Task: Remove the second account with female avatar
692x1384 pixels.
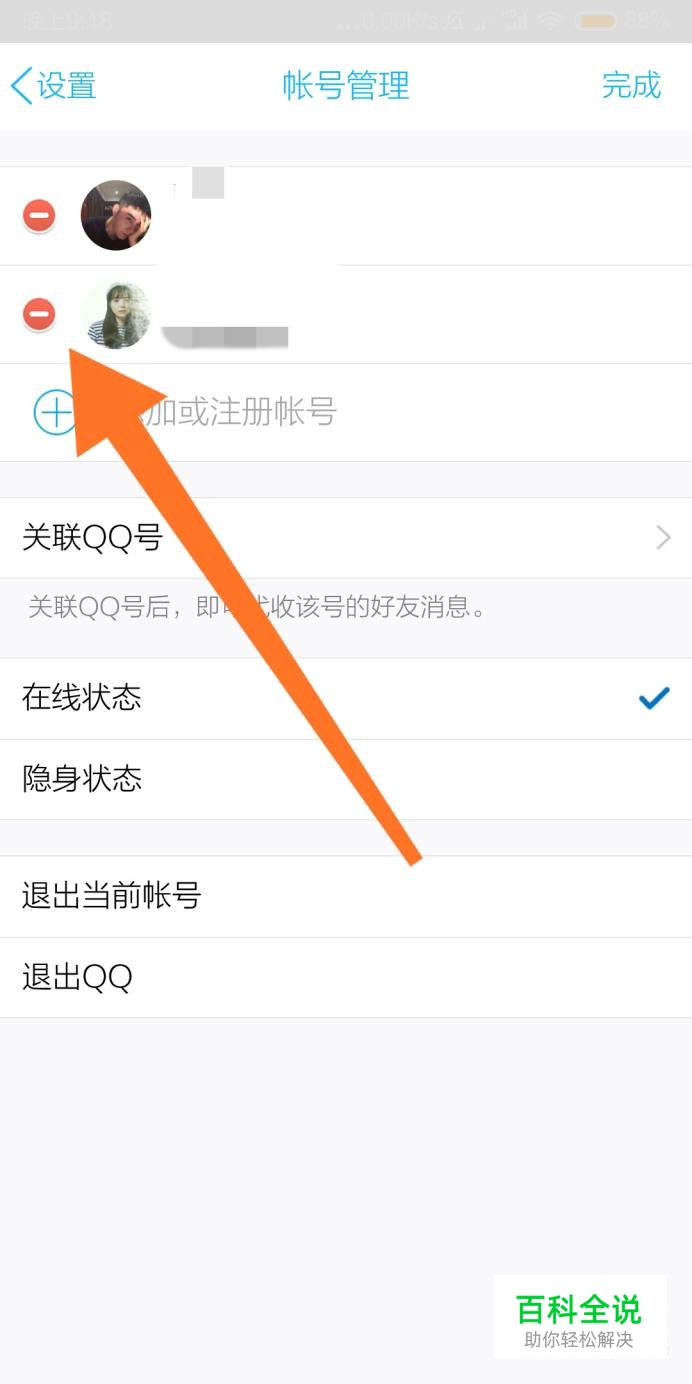Action: click(x=39, y=314)
